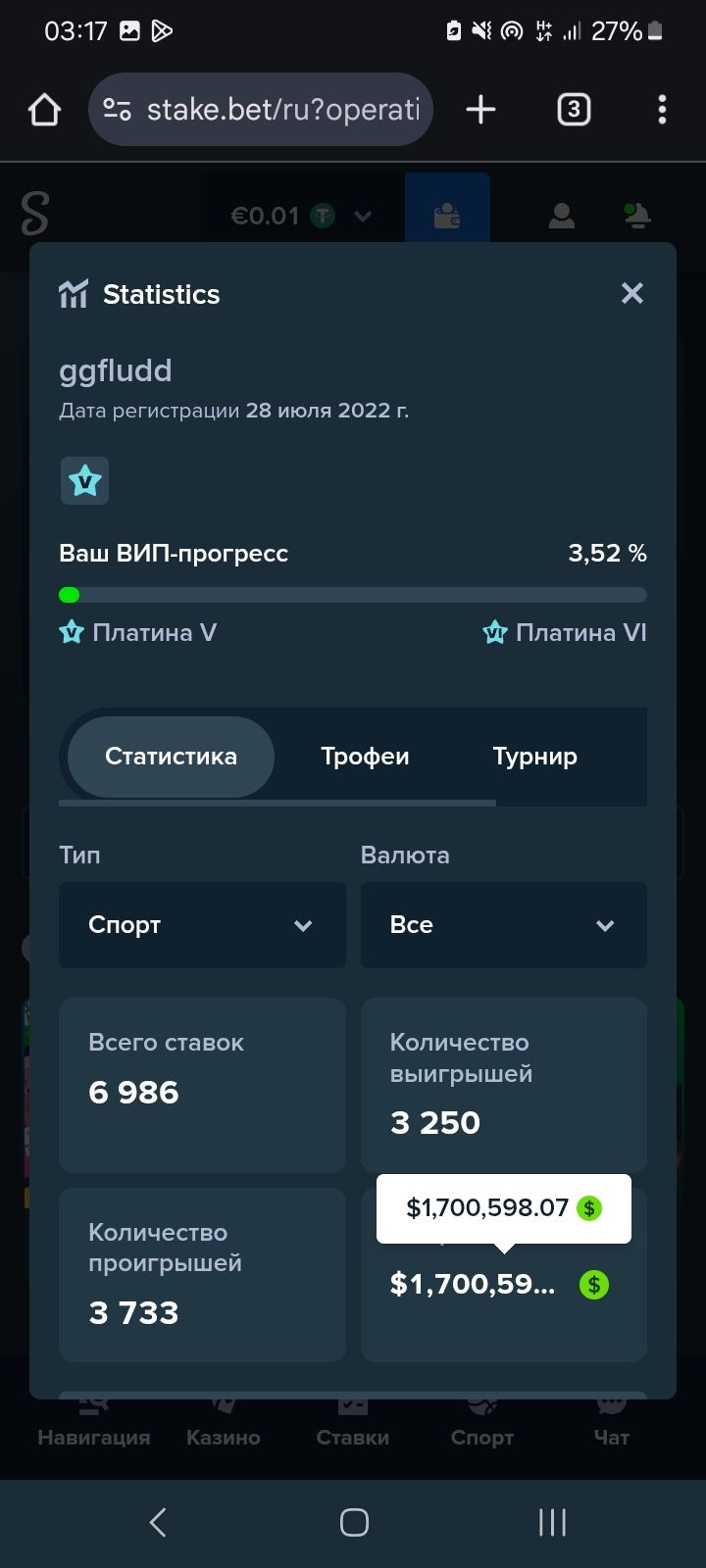Open the browser home page
This screenshot has width=706, height=1568.
[44, 110]
